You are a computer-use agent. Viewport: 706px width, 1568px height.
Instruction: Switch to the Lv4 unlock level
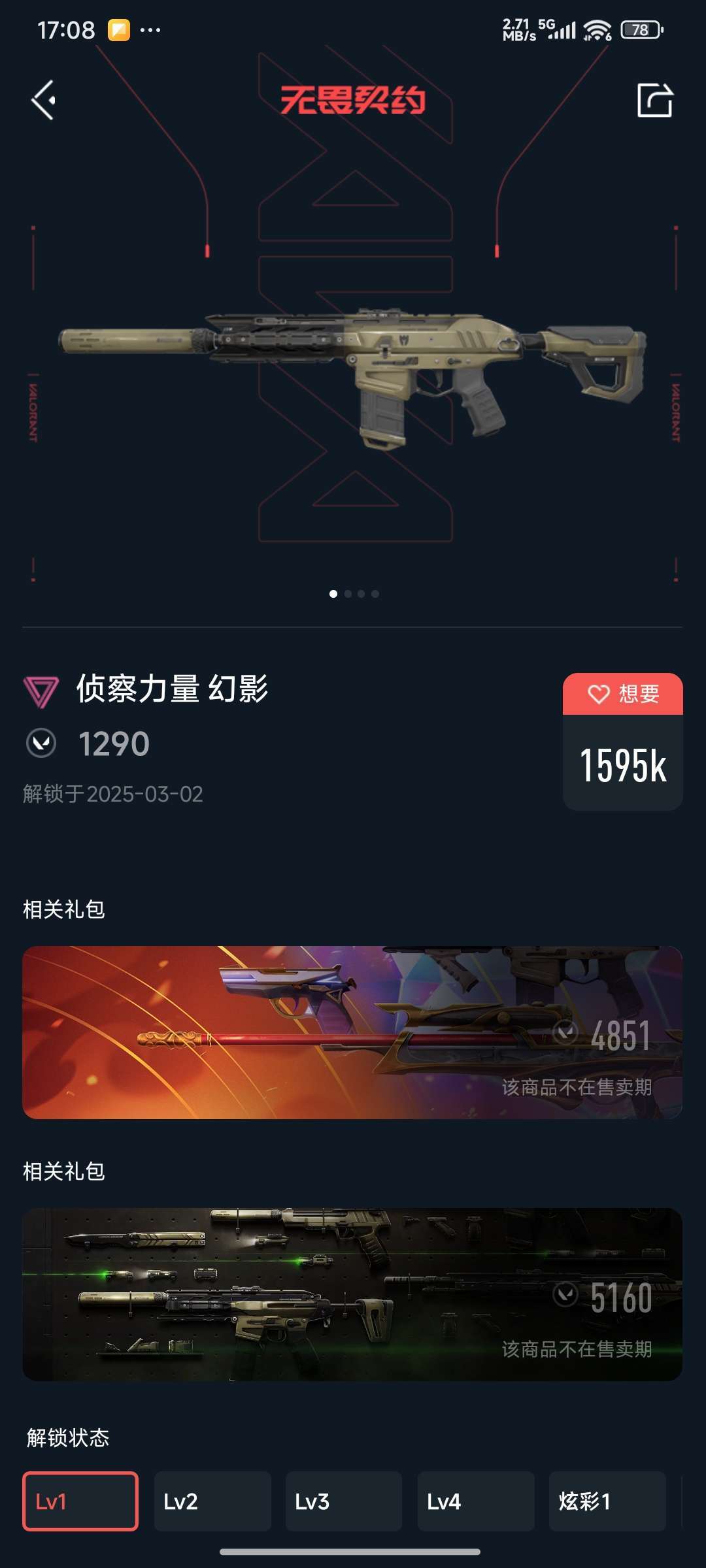click(476, 1501)
